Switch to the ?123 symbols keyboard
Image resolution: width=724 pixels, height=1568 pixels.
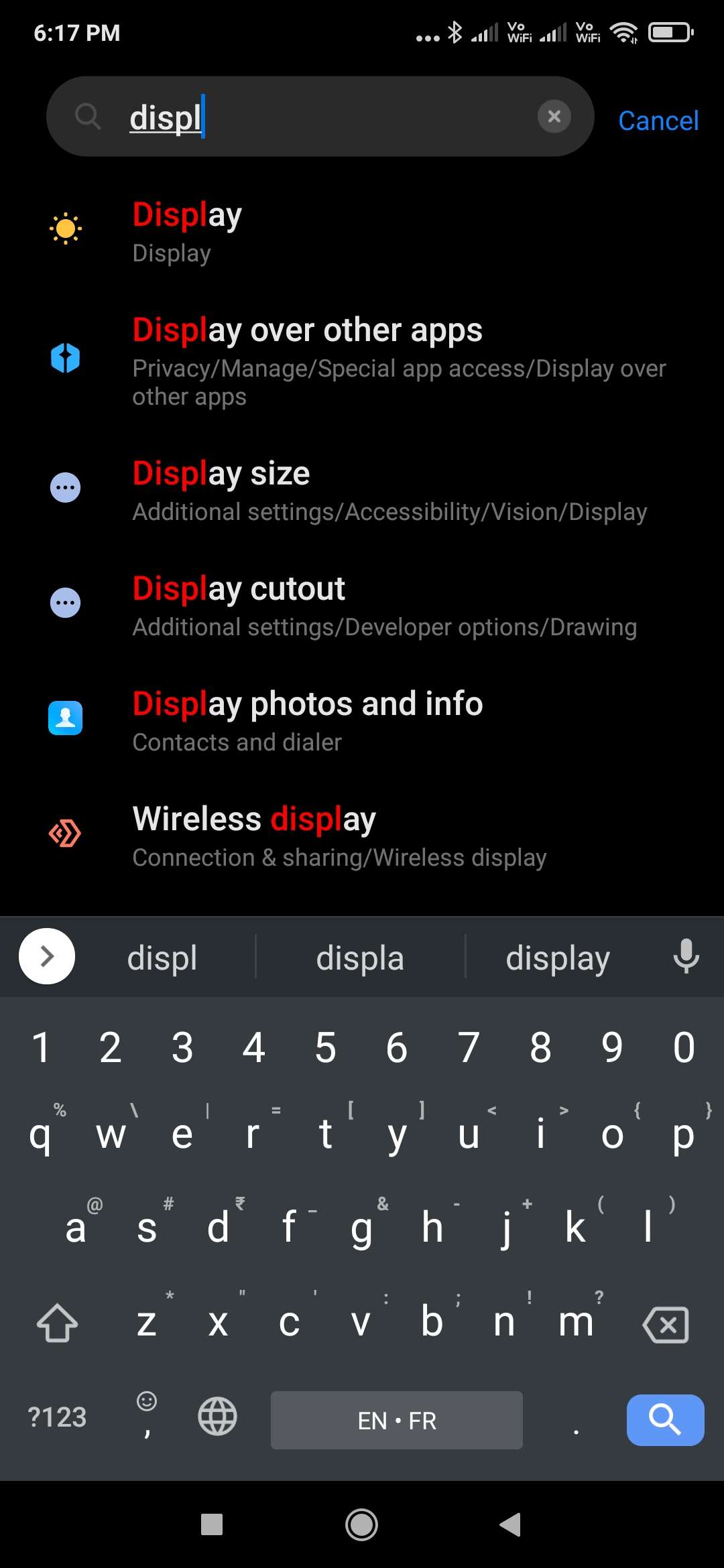[57, 1417]
